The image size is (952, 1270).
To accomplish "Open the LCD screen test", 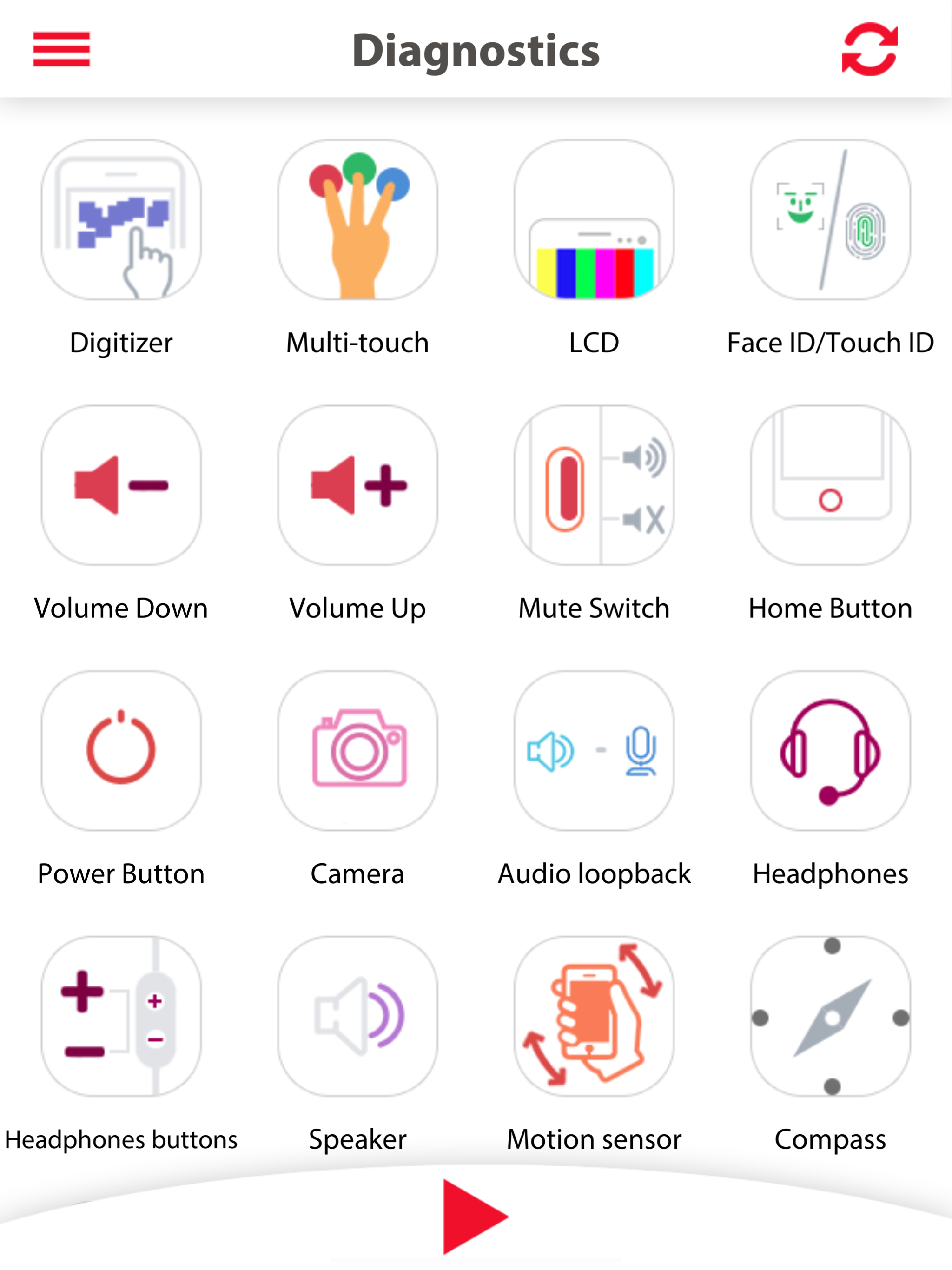I will coord(595,223).
